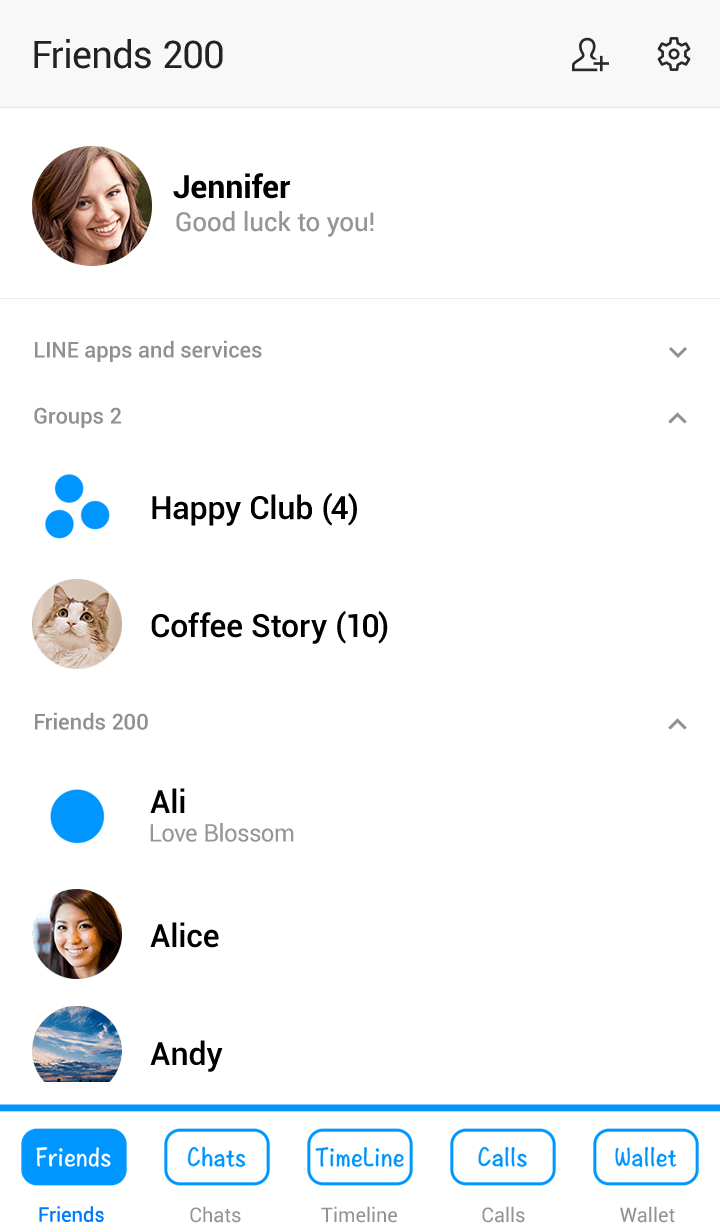Image resolution: width=720 pixels, height=1232 pixels.
Task: Collapse the Friends 200 list
Action: click(678, 724)
